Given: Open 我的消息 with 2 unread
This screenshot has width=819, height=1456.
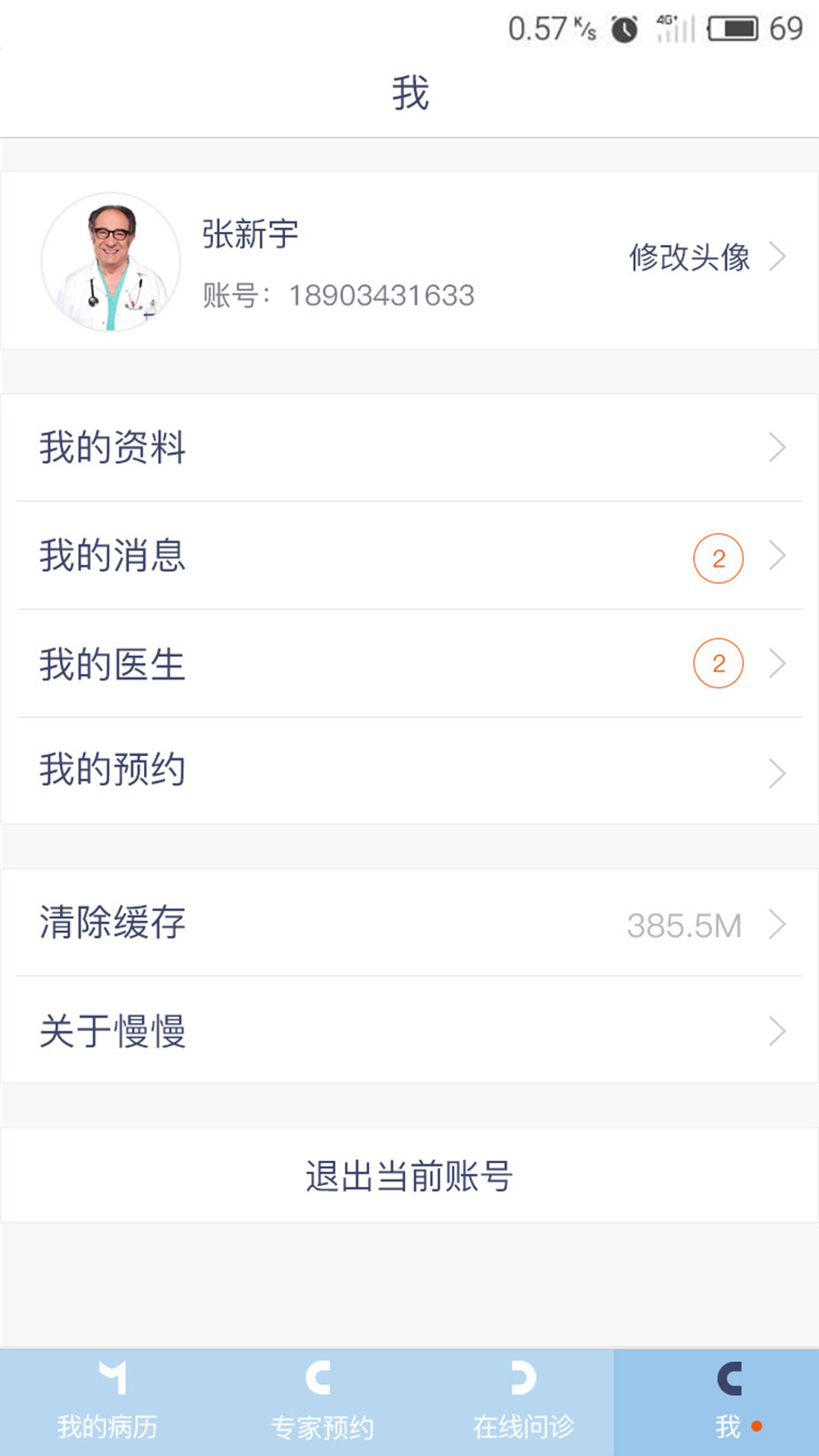Looking at the screenshot, I should [x=409, y=556].
